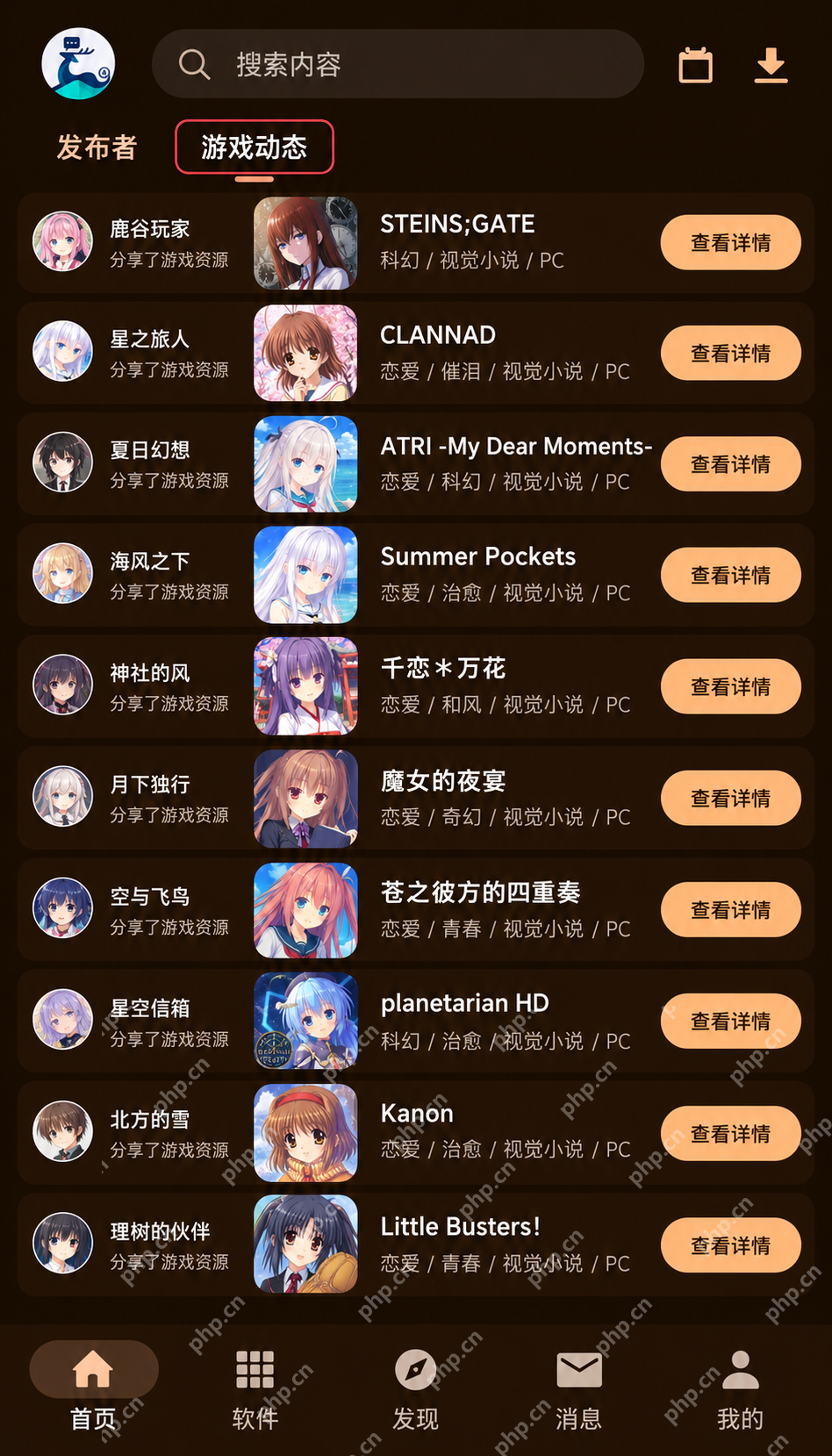Open the calendar icon
This screenshot has width=832, height=1456.
695,65
